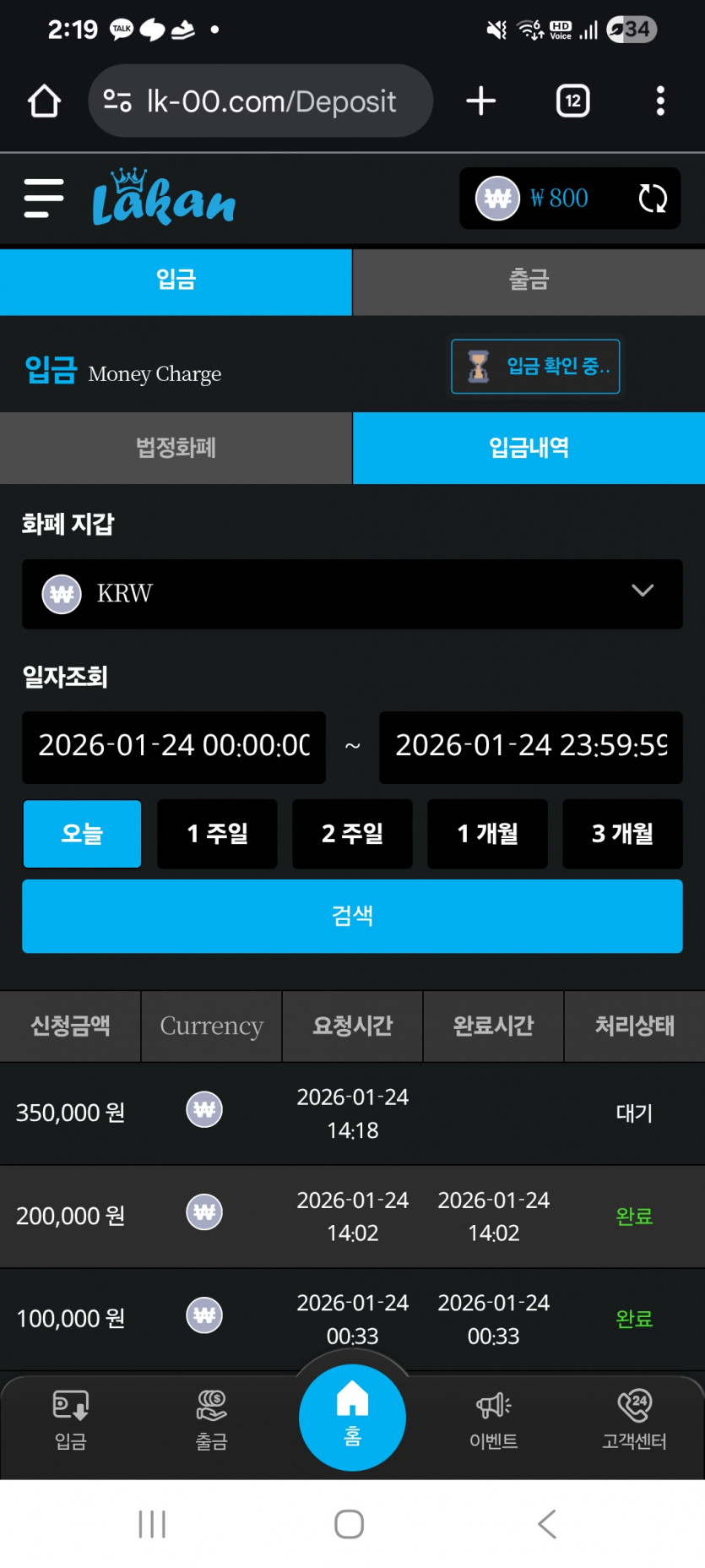Open the browser tab switcher
The width and height of the screenshot is (705, 1568).
573,101
